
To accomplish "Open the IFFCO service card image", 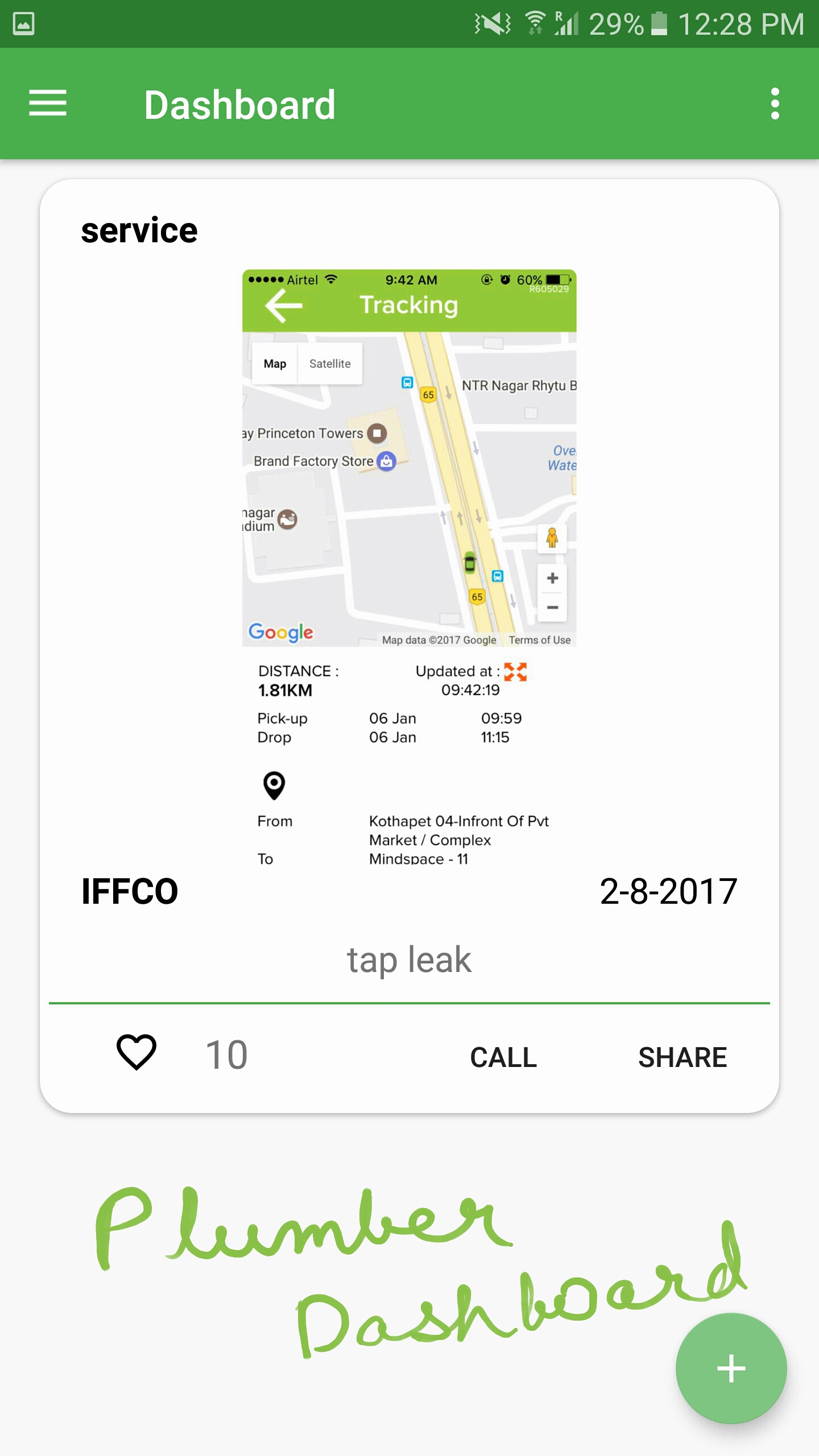I will [x=409, y=568].
